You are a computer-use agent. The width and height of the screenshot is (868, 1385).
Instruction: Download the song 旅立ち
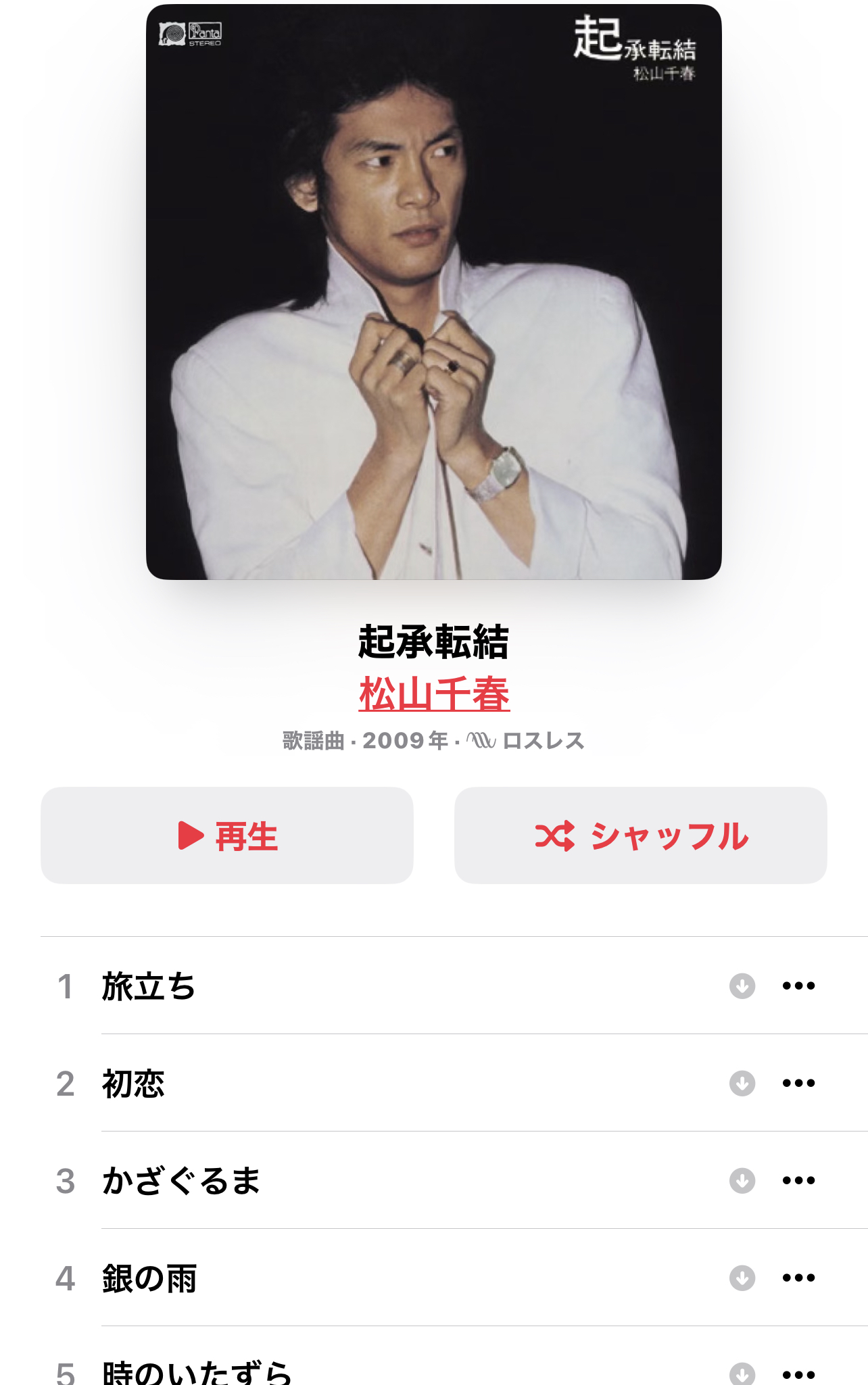(742, 986)
